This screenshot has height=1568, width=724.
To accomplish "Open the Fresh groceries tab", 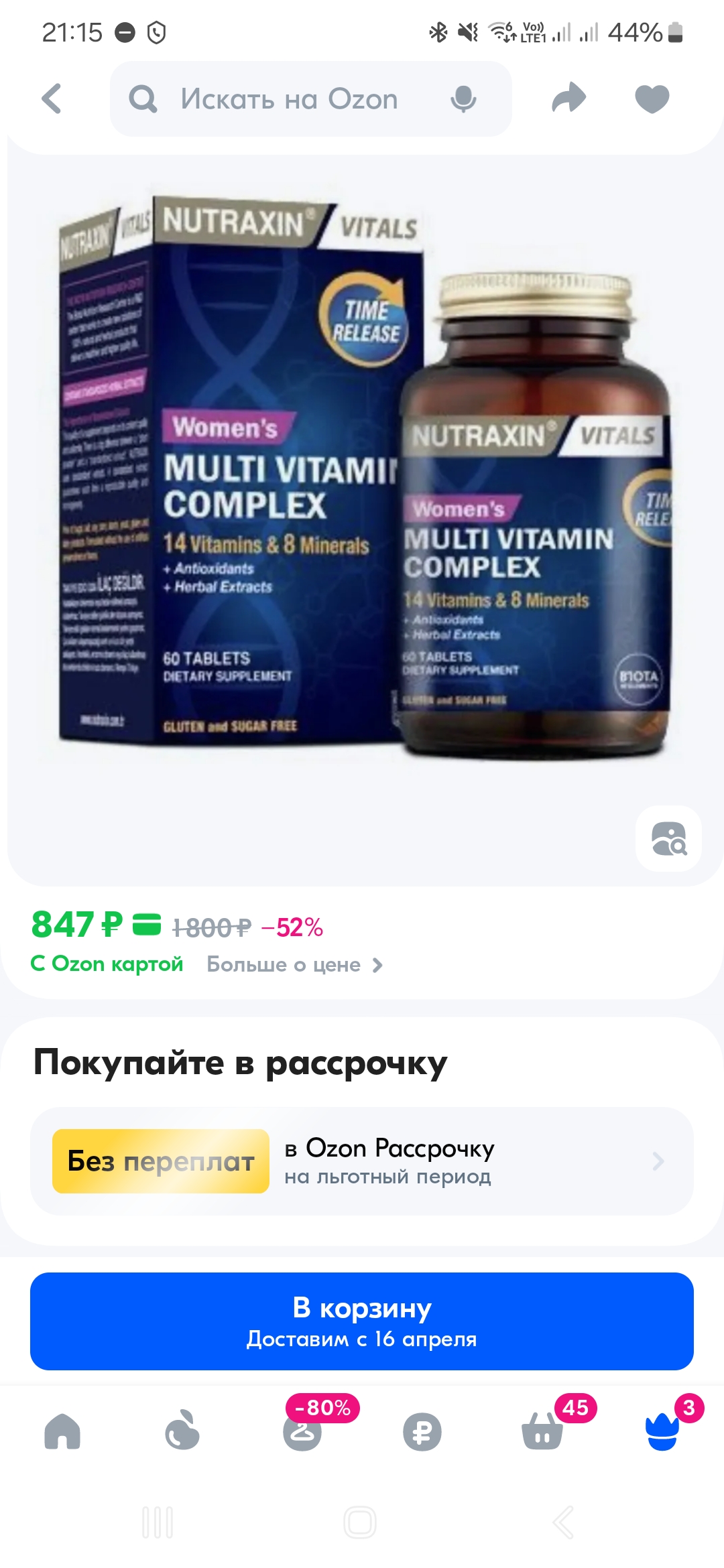I will tap(182, 1432).
